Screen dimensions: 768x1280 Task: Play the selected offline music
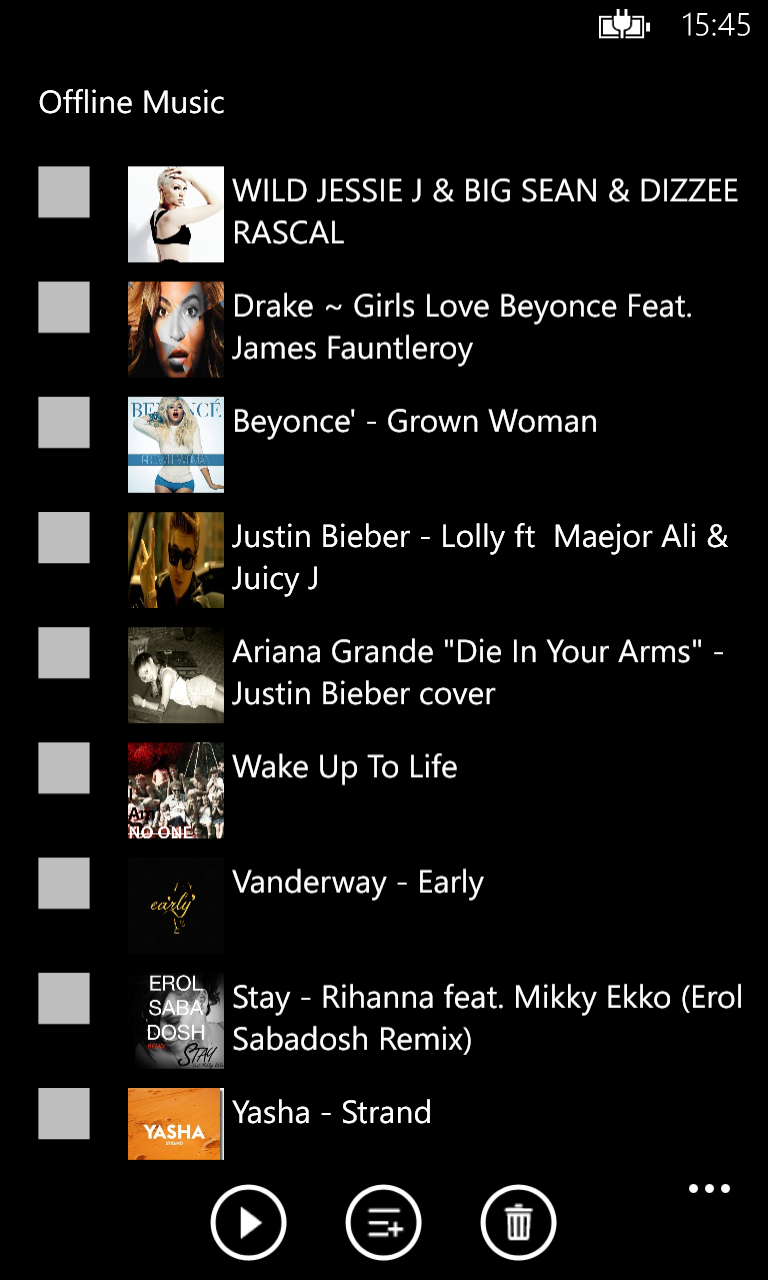tap(248, 1222)
